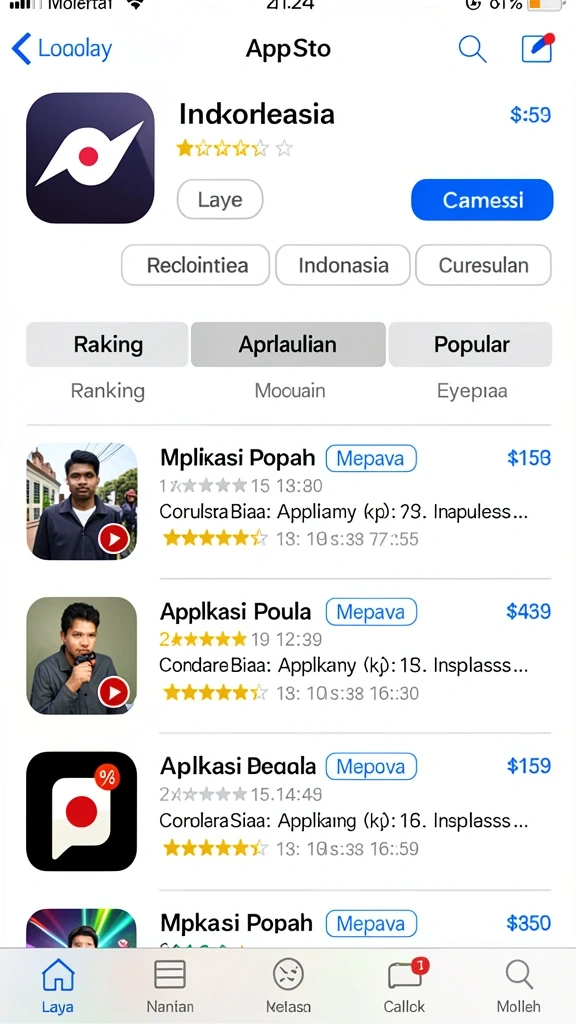Select the Indonasia chip
Viewport: 576px width, 1024px height.
343,265
